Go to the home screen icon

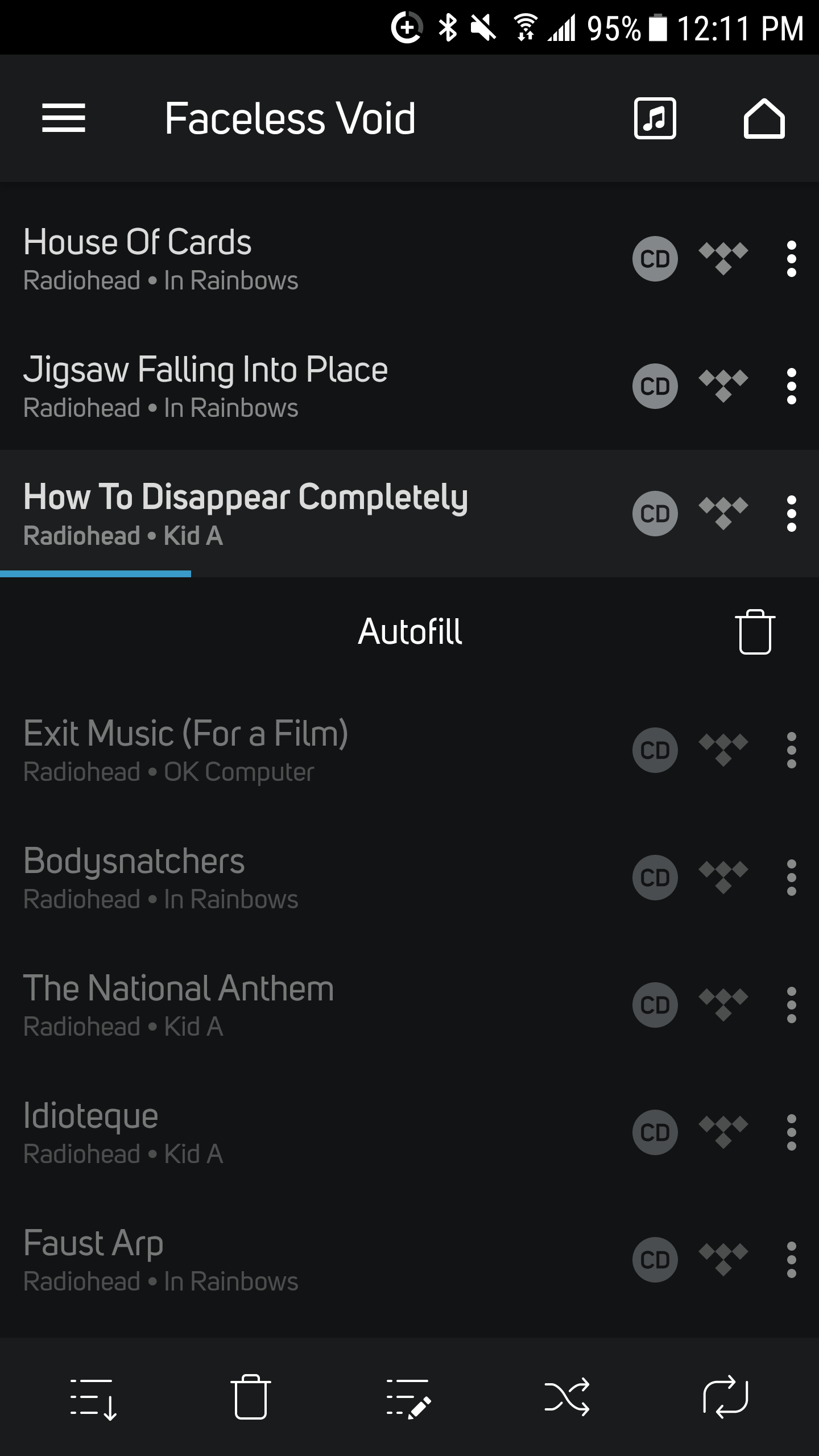pos(764,118)
